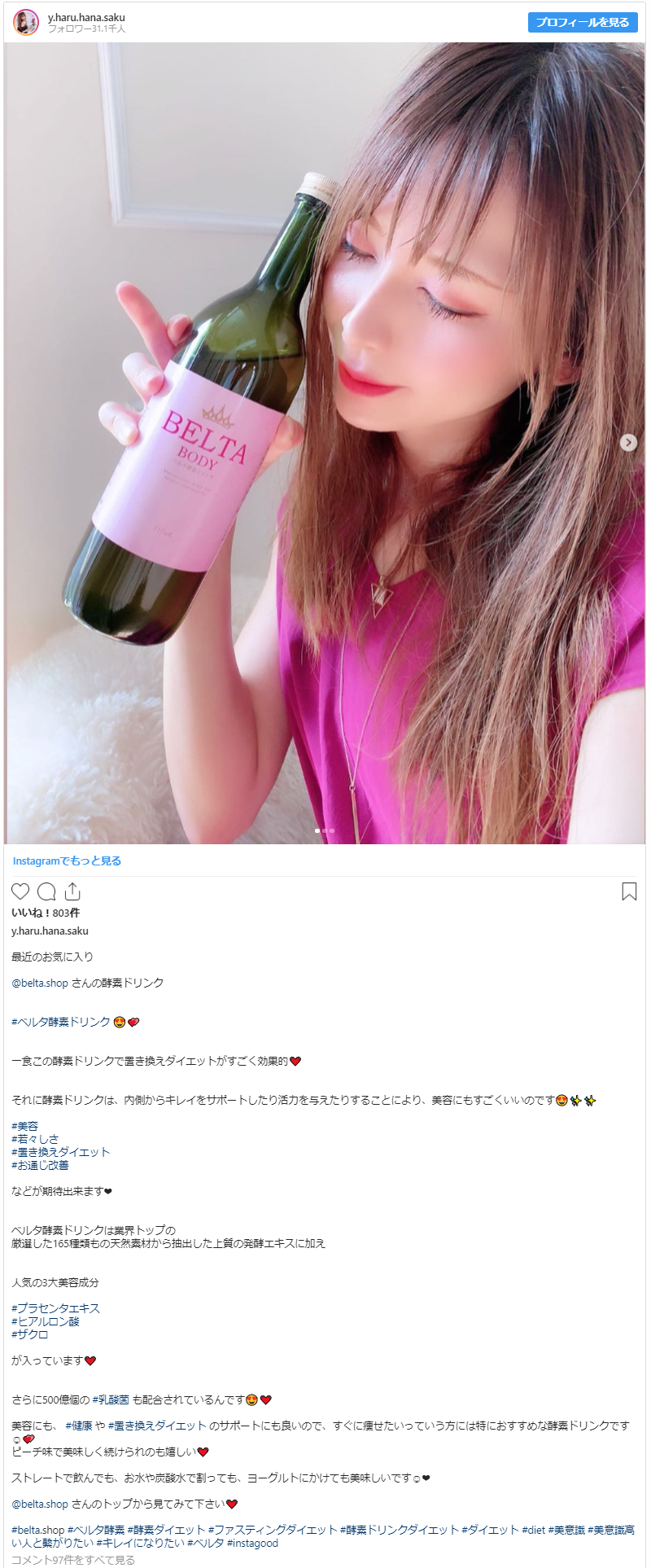Open hashtag #乳酸菌
The image size is (651, 1568).
(x=111, y=1399)
